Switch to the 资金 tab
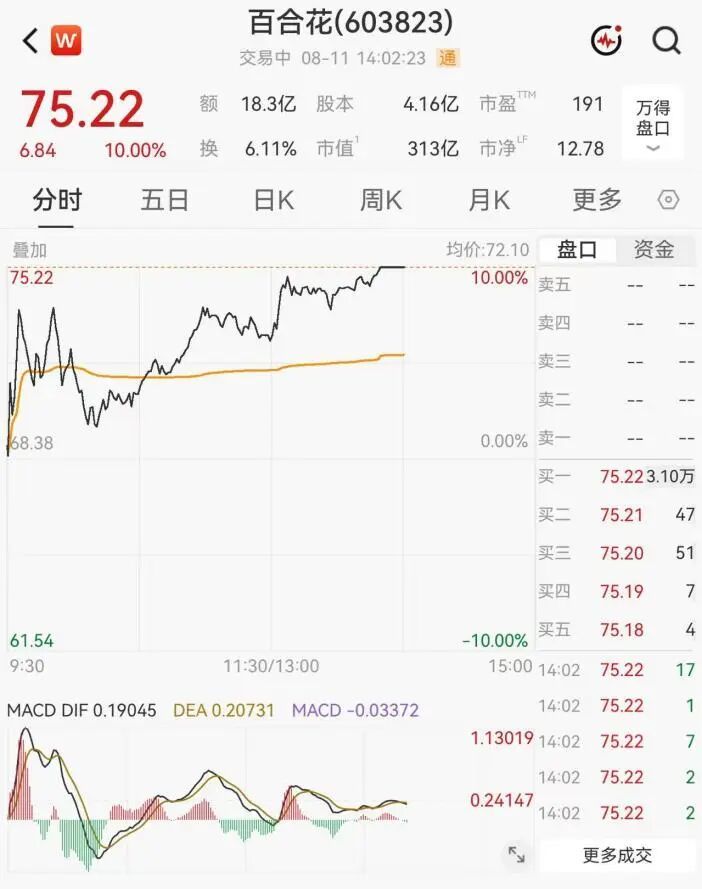The width and height of the screenshot is (702, 889). point(654,249)
